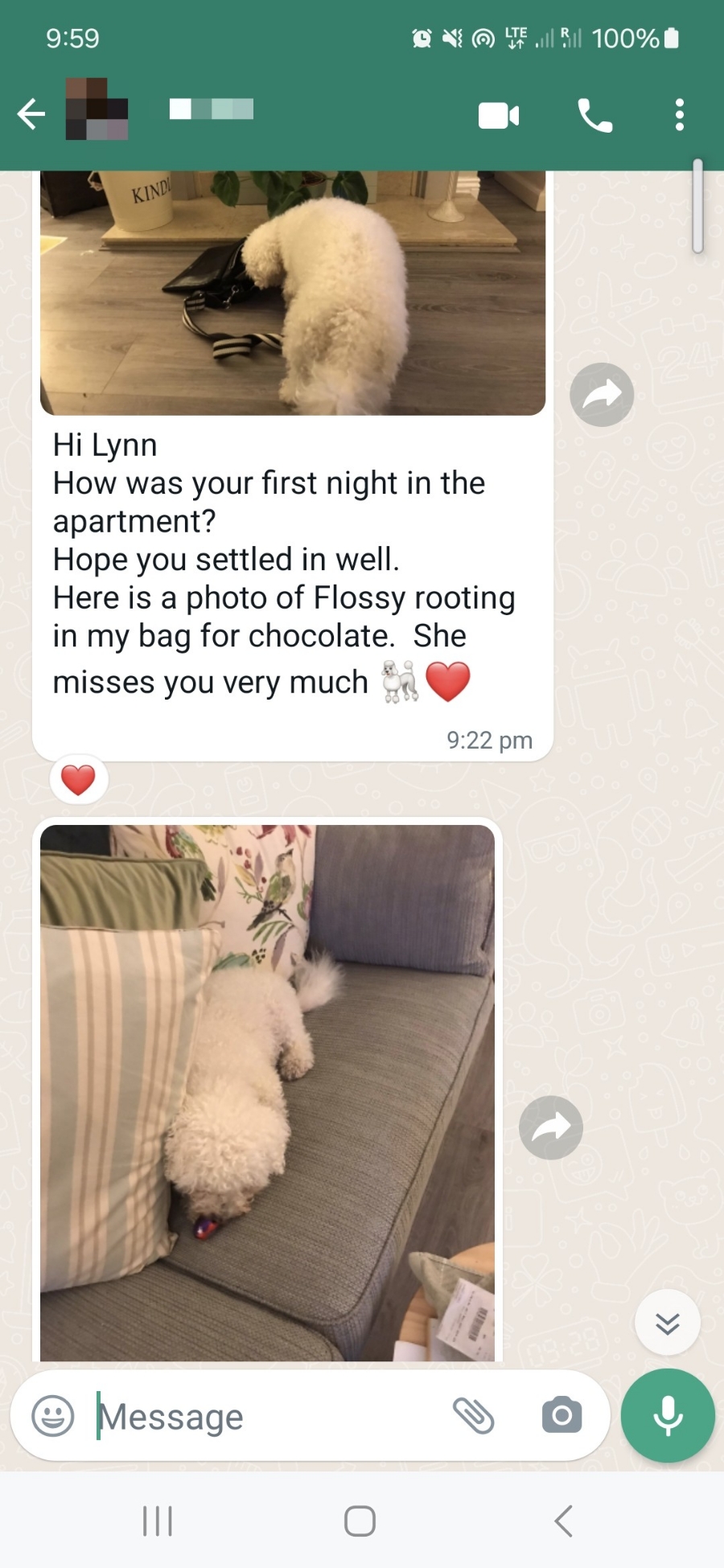View the heart reaction on the message
Screen dimensions: 724x1568
(78, 780)
